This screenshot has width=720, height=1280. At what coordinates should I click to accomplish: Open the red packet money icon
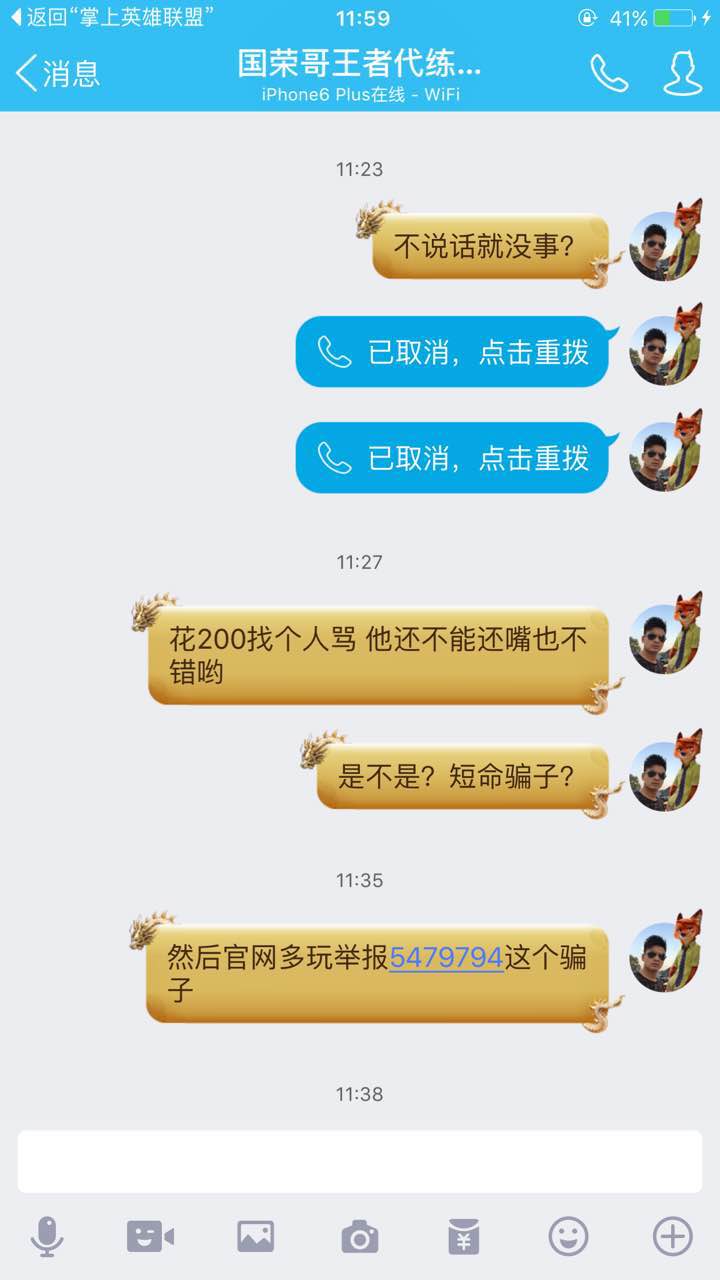click(463, 1237)
